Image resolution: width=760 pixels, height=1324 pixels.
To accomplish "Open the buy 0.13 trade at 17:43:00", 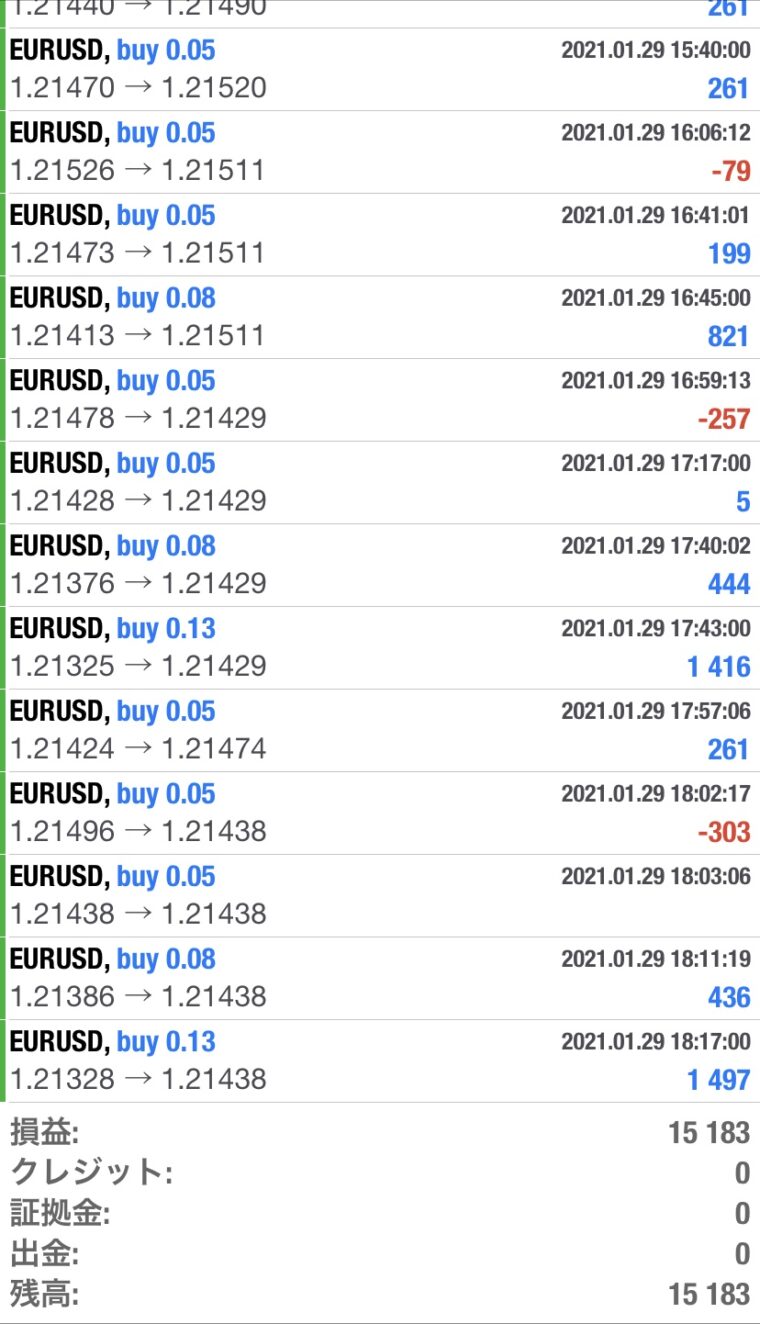I will click(x=380, y=648).
